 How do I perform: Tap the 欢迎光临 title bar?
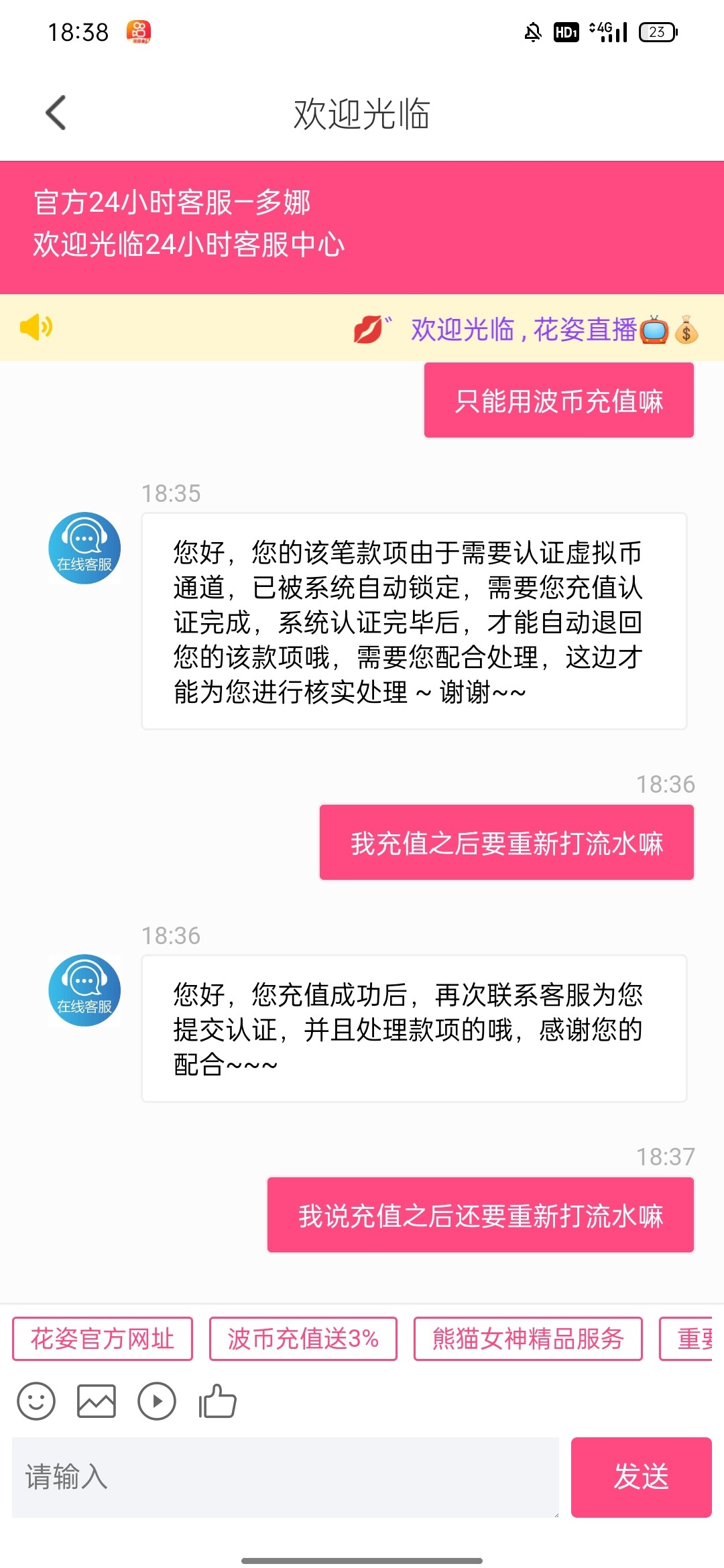362,113
